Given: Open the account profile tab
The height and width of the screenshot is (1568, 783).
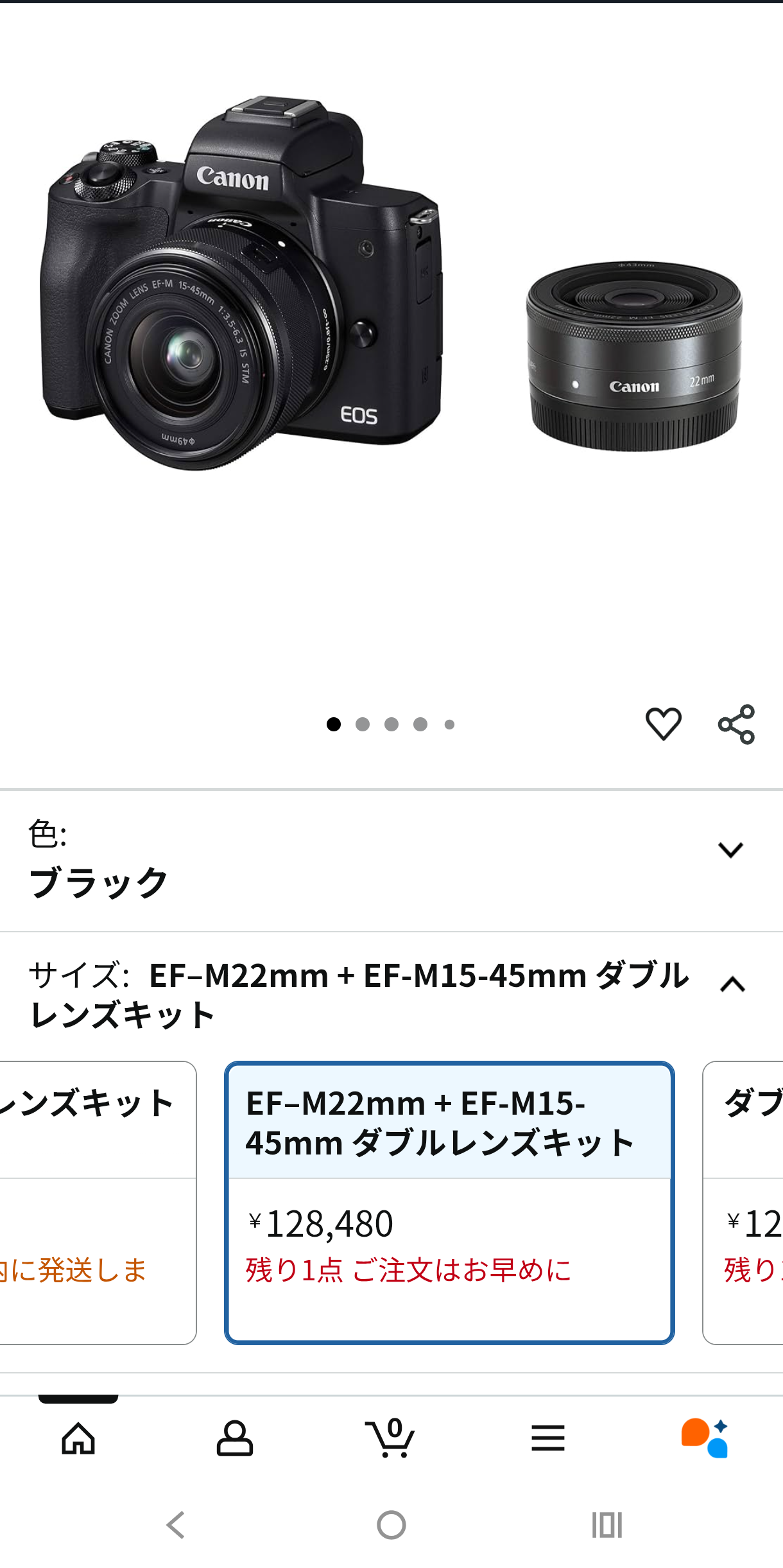Looking at the screenshot, I should 235,1438.
